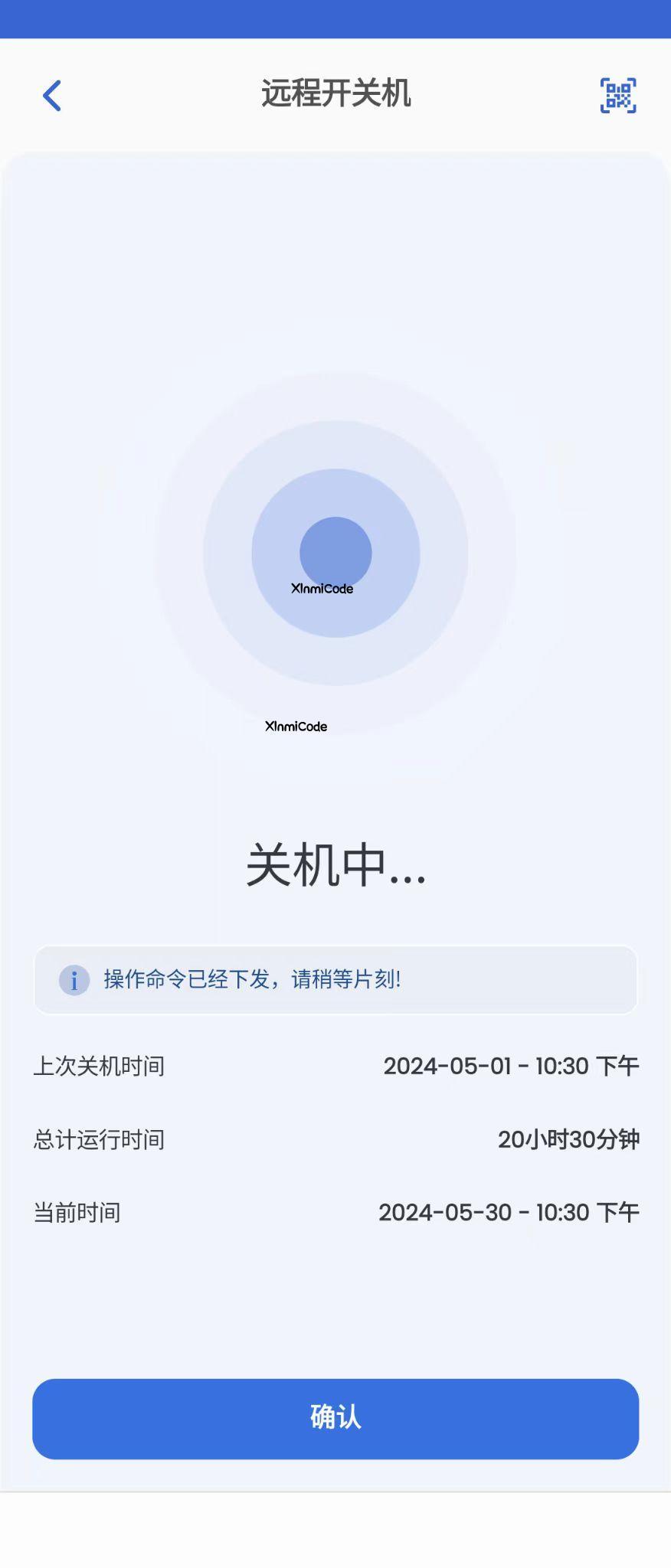
Task: Tap the XlnmiCode watermark inside the circle
Action: [322, 590]
